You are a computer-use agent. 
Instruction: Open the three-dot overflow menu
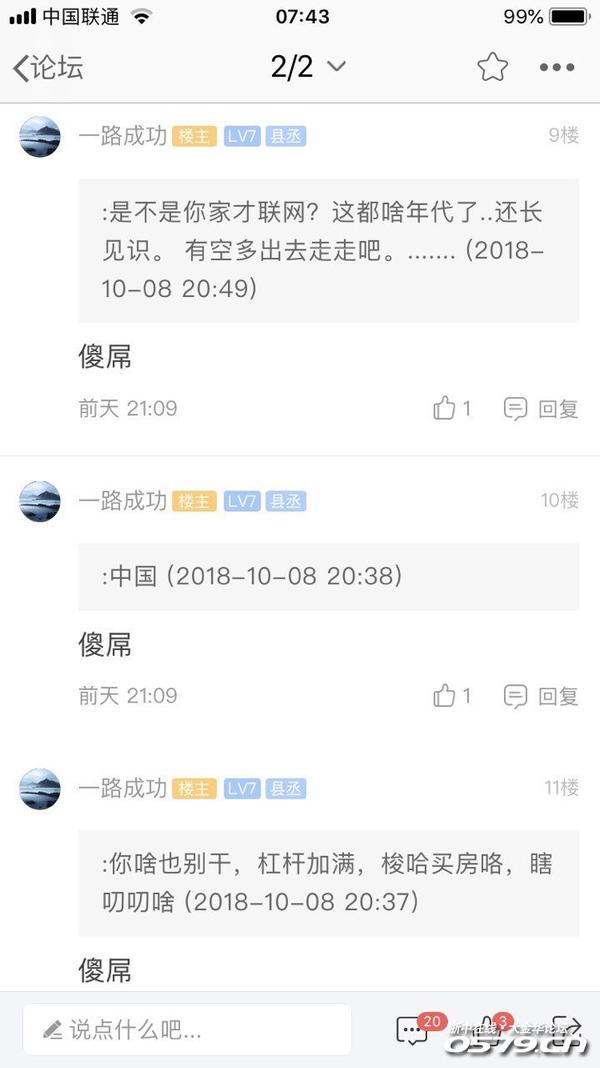[557, 67]
